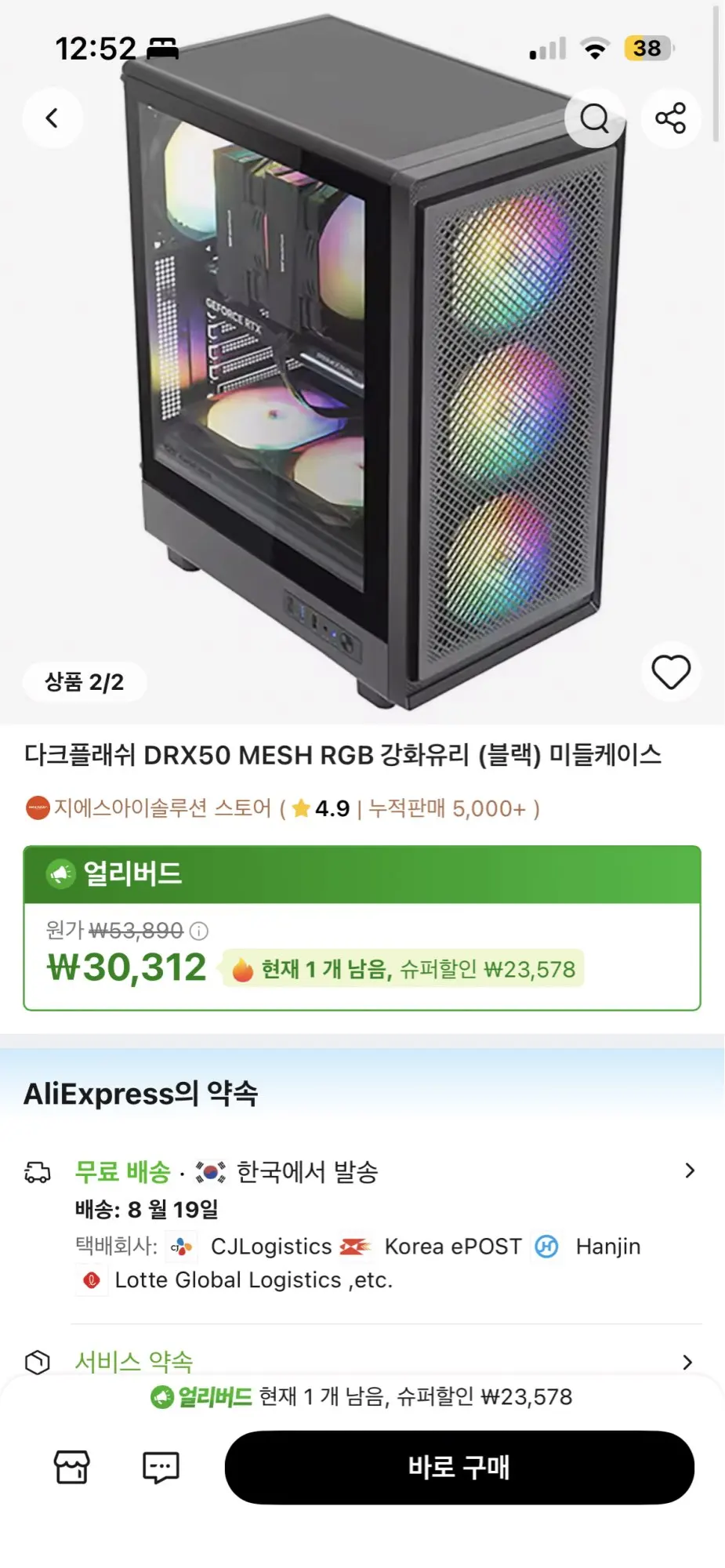This screenshot has width=725, height=1568.
Task: Open search with the magnifier icon
Action: pos(594,118)
